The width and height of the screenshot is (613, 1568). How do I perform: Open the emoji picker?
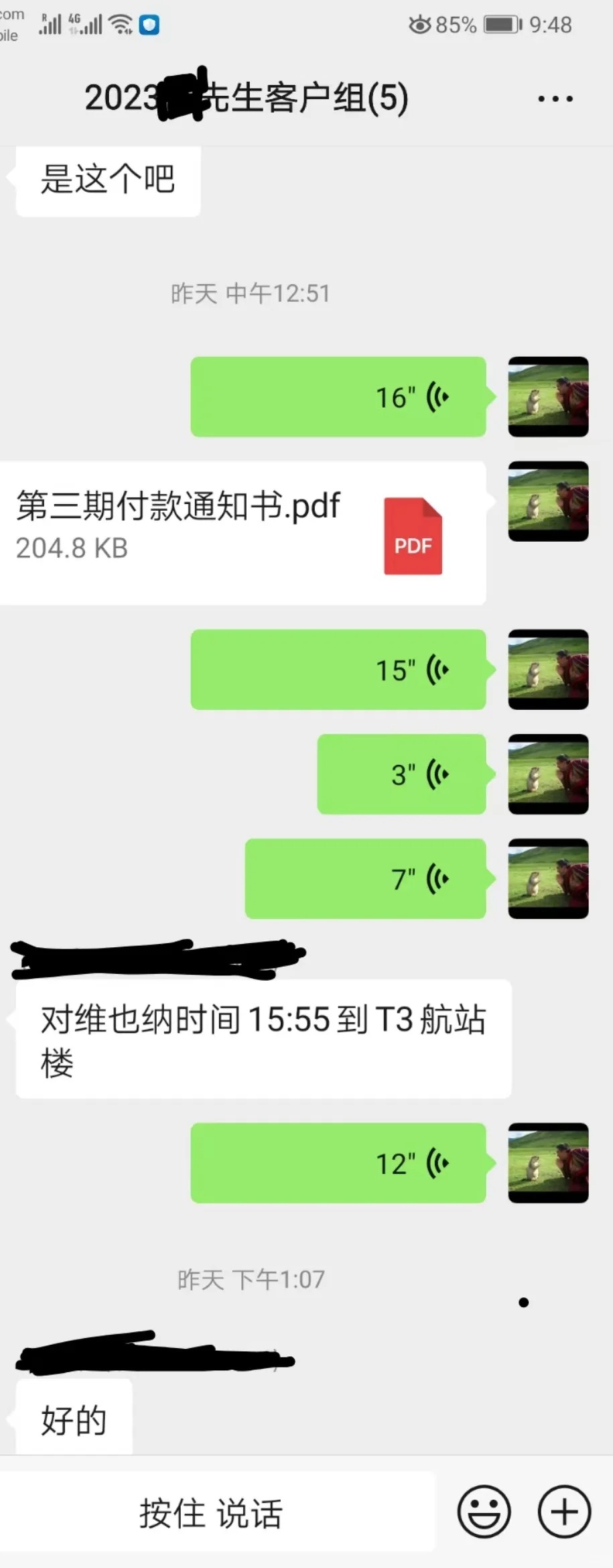[484, 1512]
